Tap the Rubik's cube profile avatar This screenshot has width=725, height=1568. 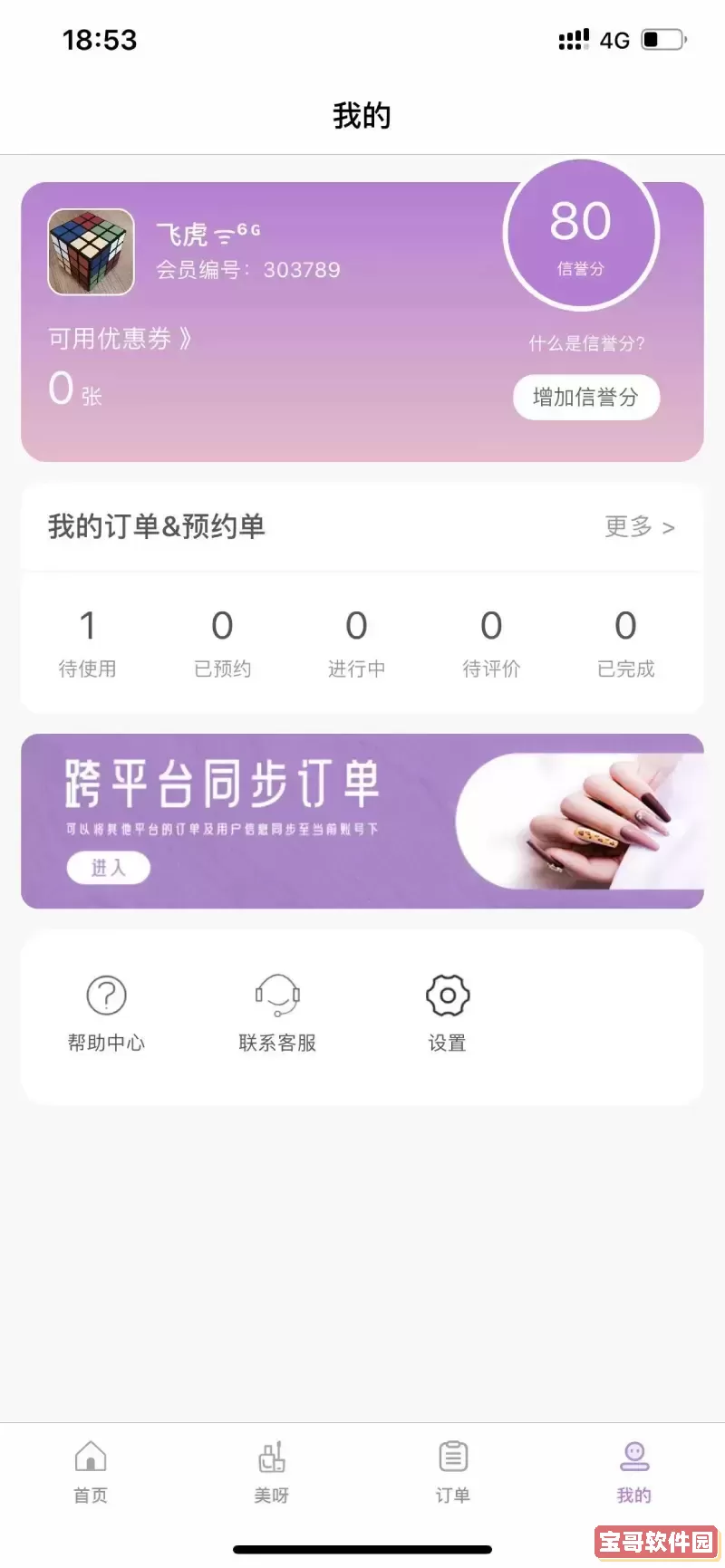pos(91,252)
